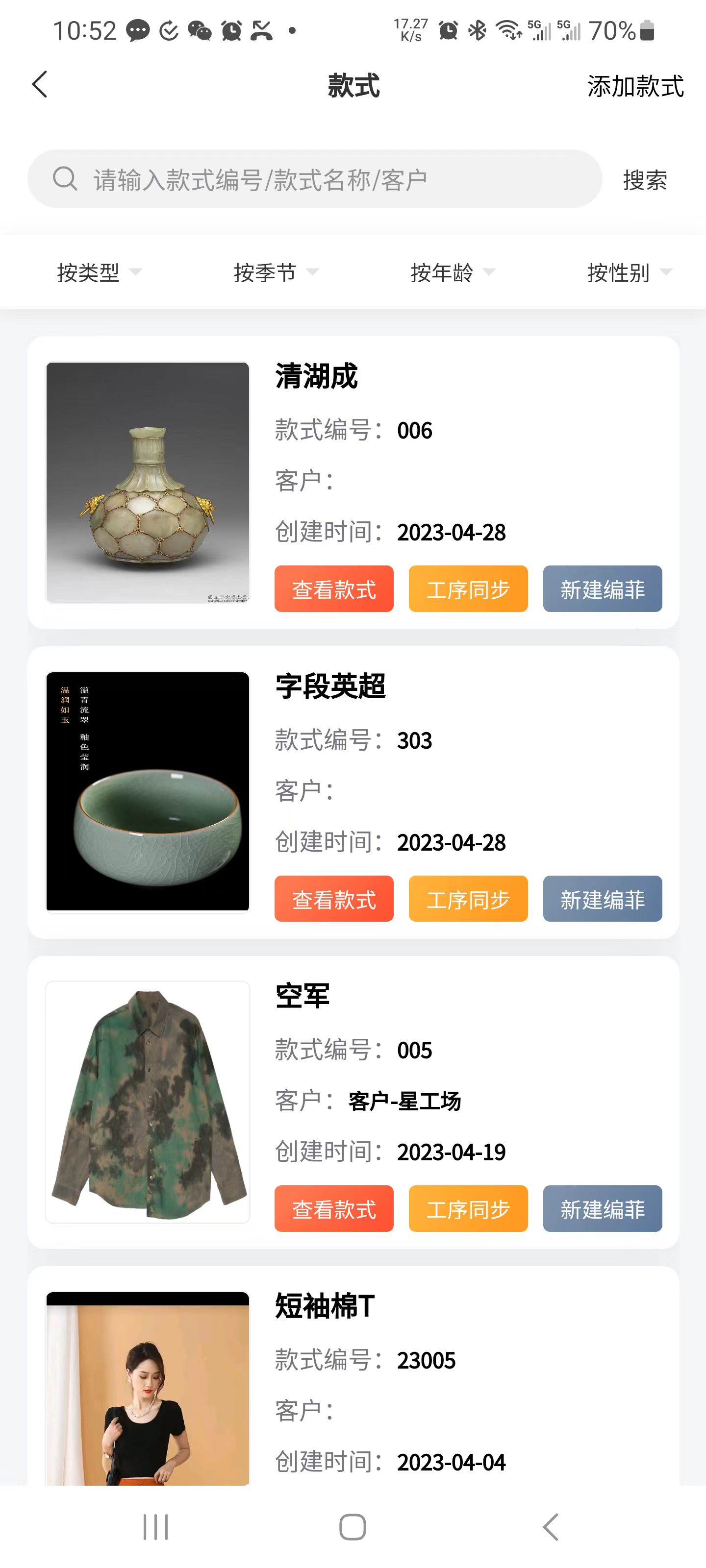Open 查看款式 for the 空军 style

click(x=334, y=1209)
